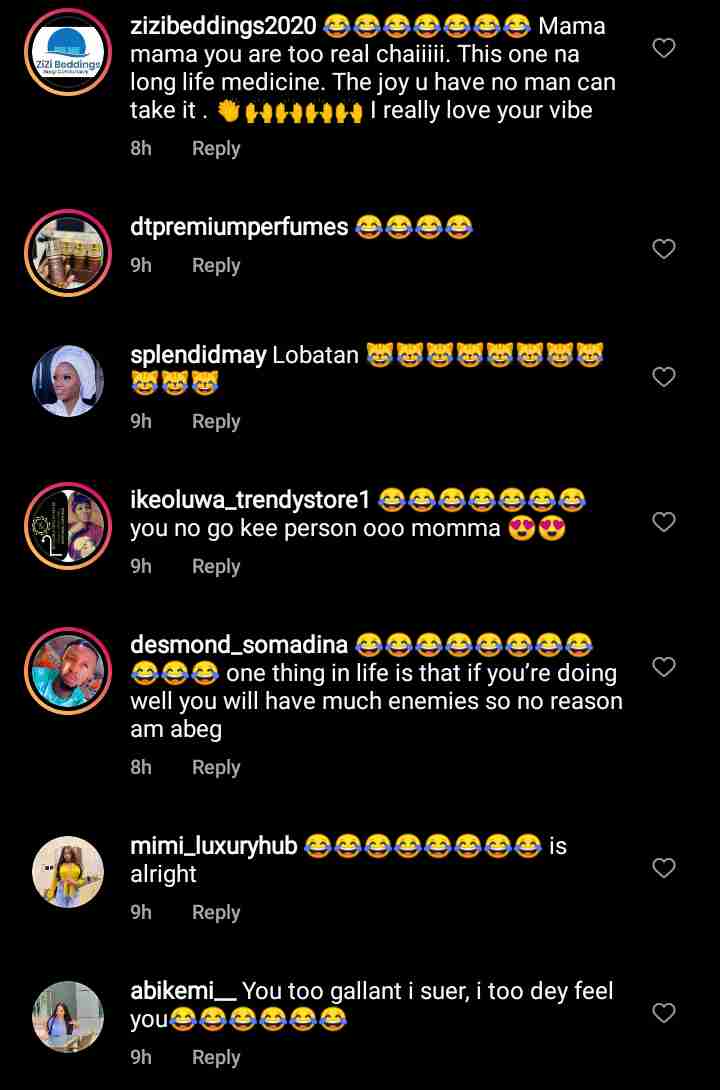Open desmond_somadina's profile avatar

tap(68, 671)
